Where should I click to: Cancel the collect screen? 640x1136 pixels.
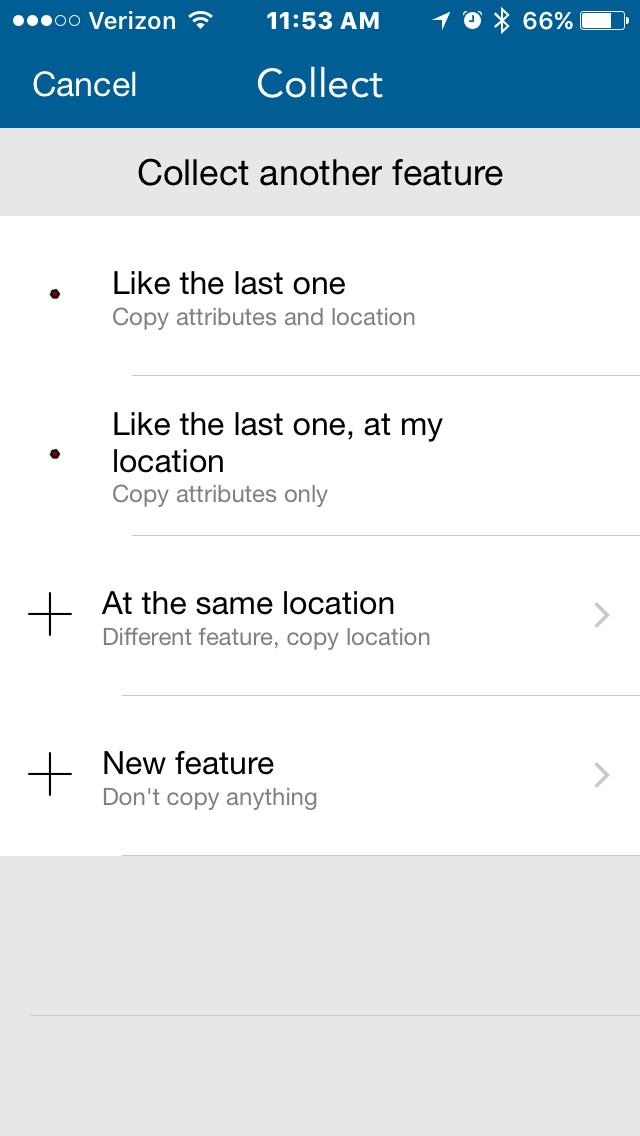[x=84, y=85]
